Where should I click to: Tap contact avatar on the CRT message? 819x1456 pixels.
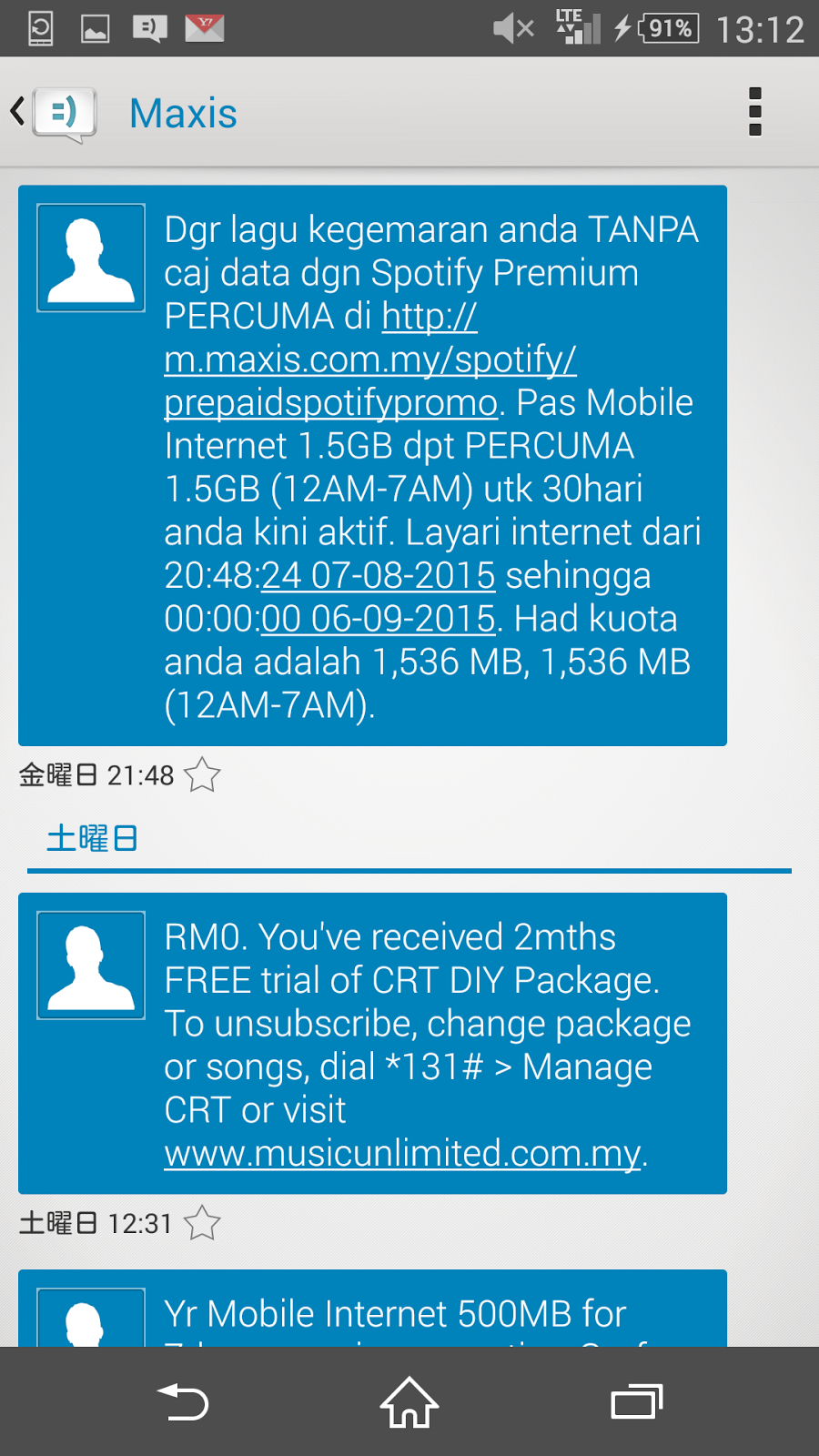pos(91,965)
